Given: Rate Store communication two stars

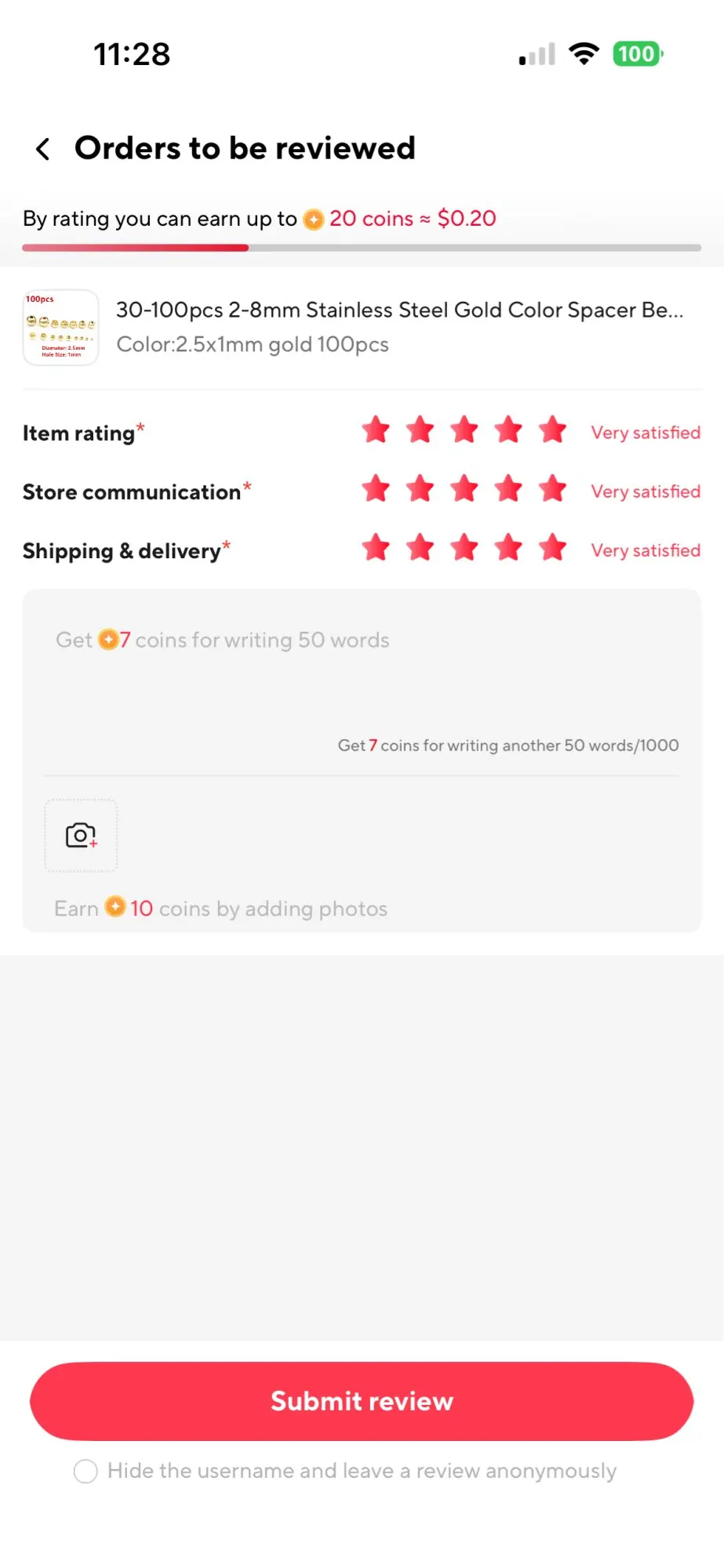Looking at the screenshot, I should point(420,488).
